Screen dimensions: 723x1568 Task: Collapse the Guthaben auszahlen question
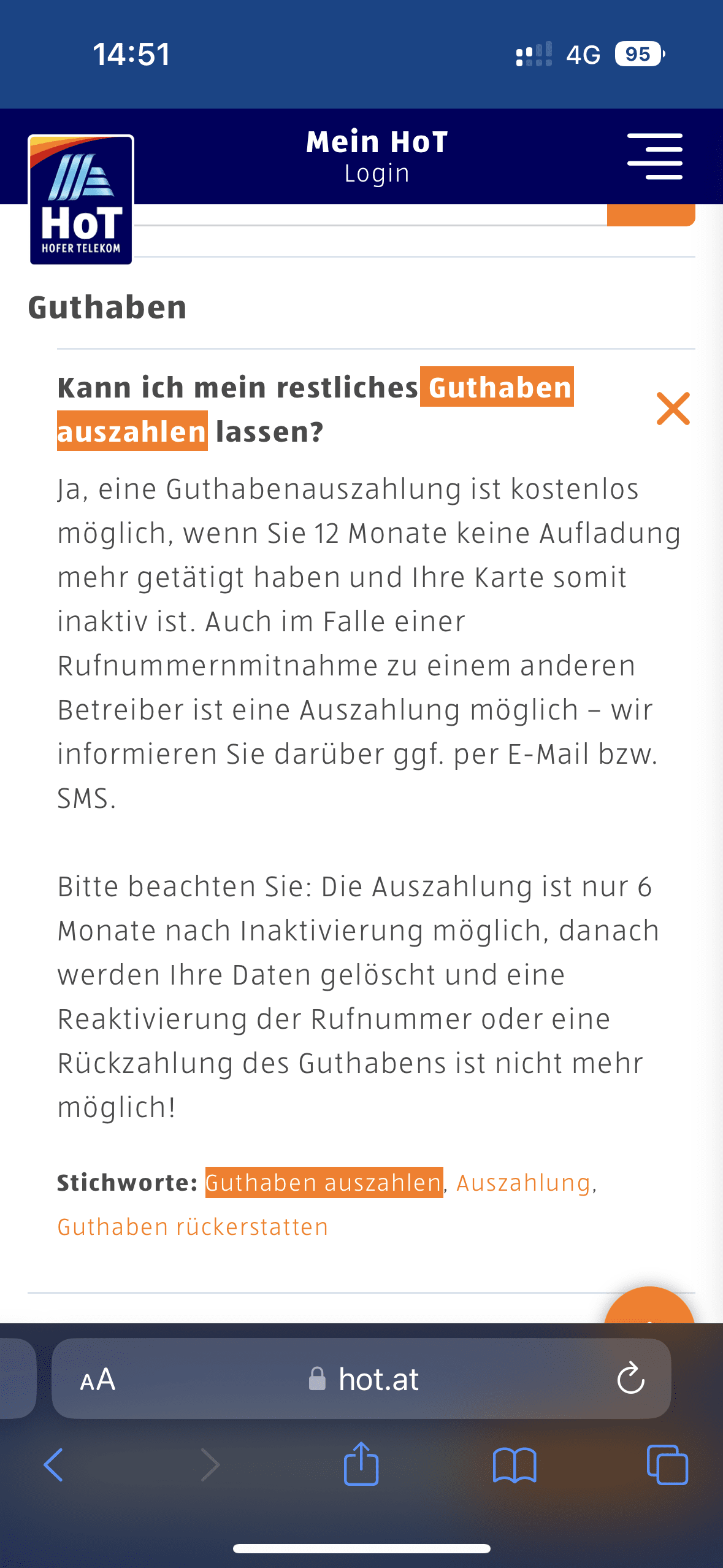click(x=673, y=409)
